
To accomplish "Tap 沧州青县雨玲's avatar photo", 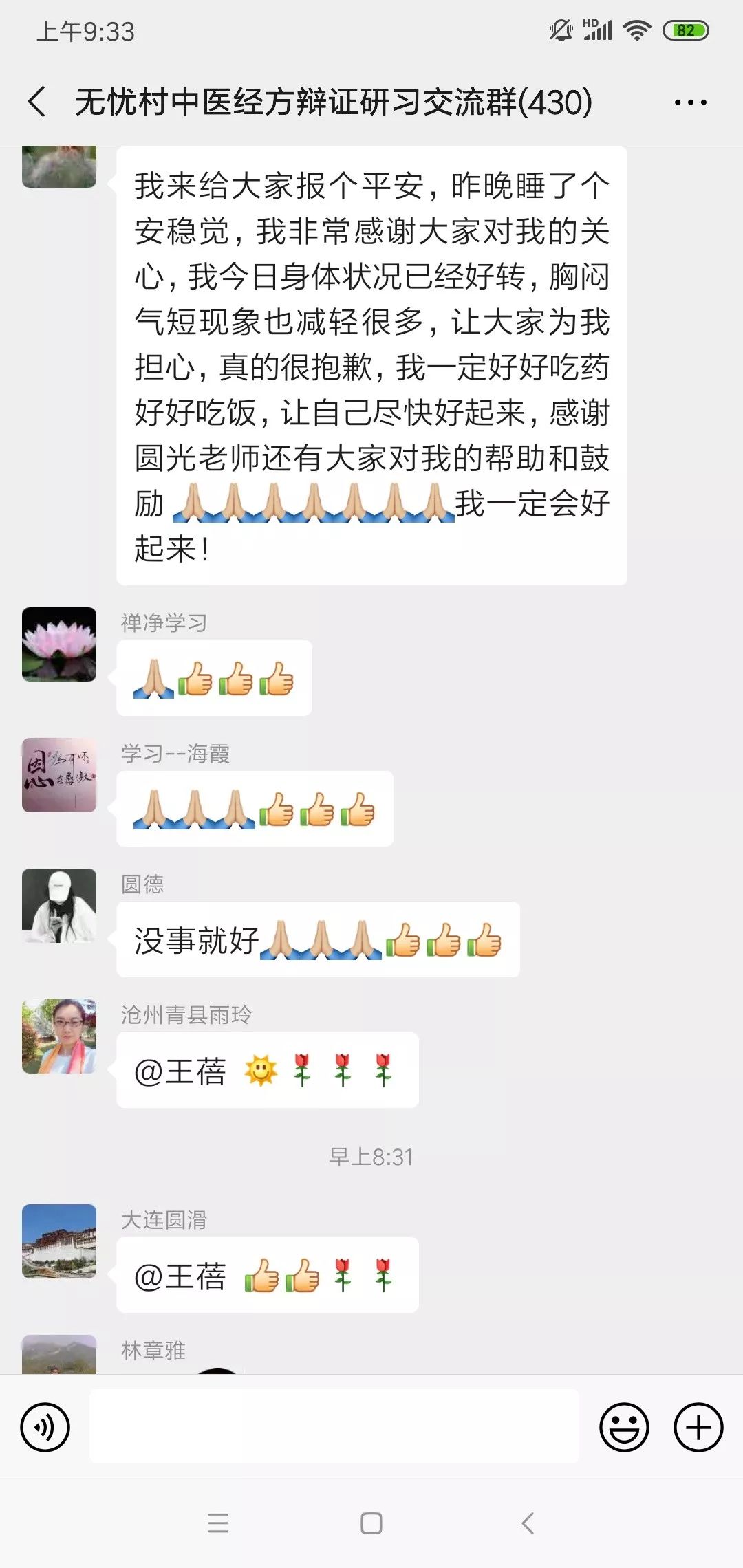I will pos(58,1037).
